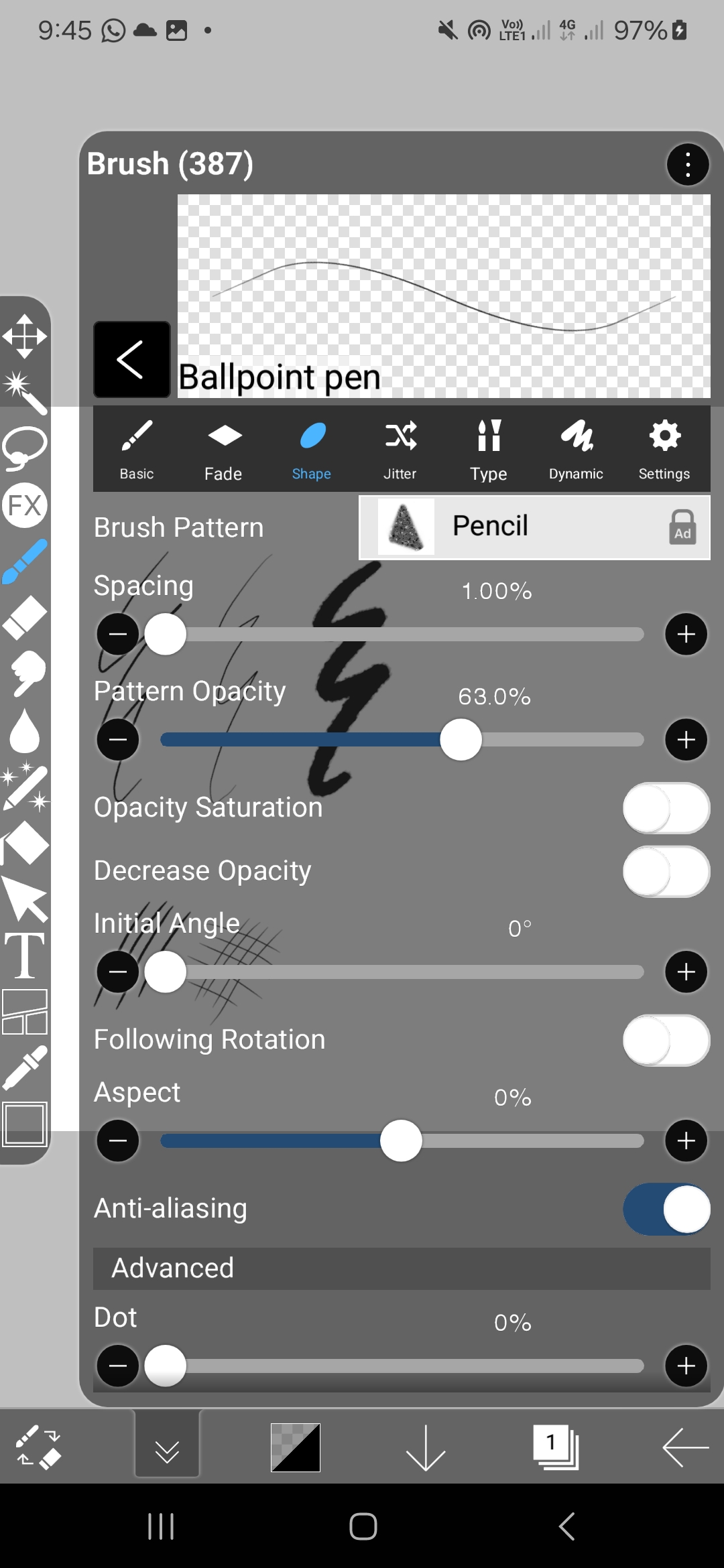Enable Following Rotation
Viewport: 724px width, 1568px height.
pyautogui.click(x=666, y=1040)
